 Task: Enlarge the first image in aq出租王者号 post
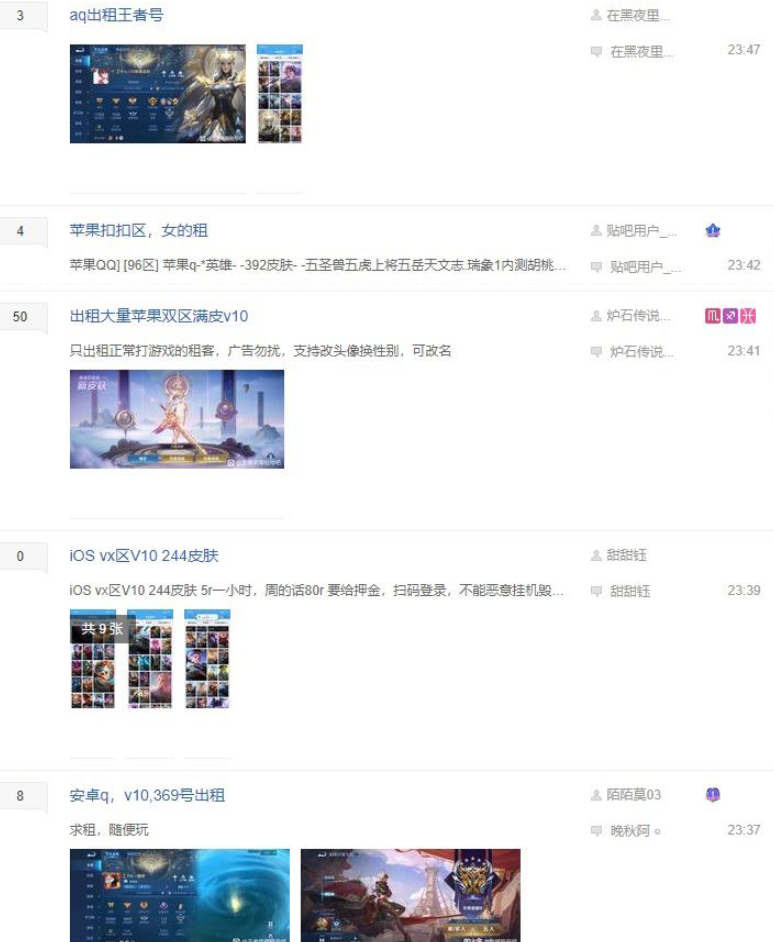coord(157,93)
